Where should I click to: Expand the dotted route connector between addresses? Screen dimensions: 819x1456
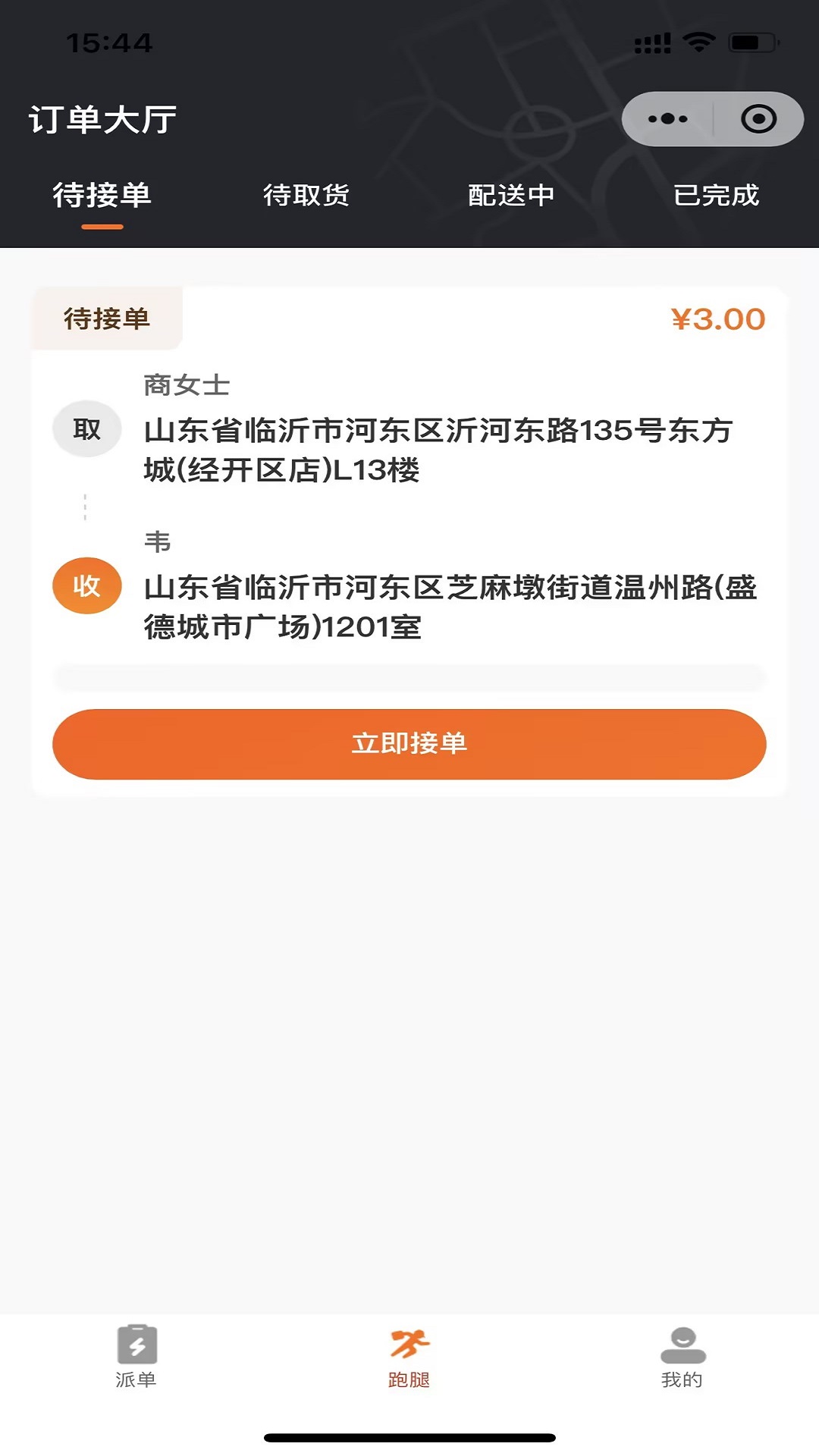(86, 504)
